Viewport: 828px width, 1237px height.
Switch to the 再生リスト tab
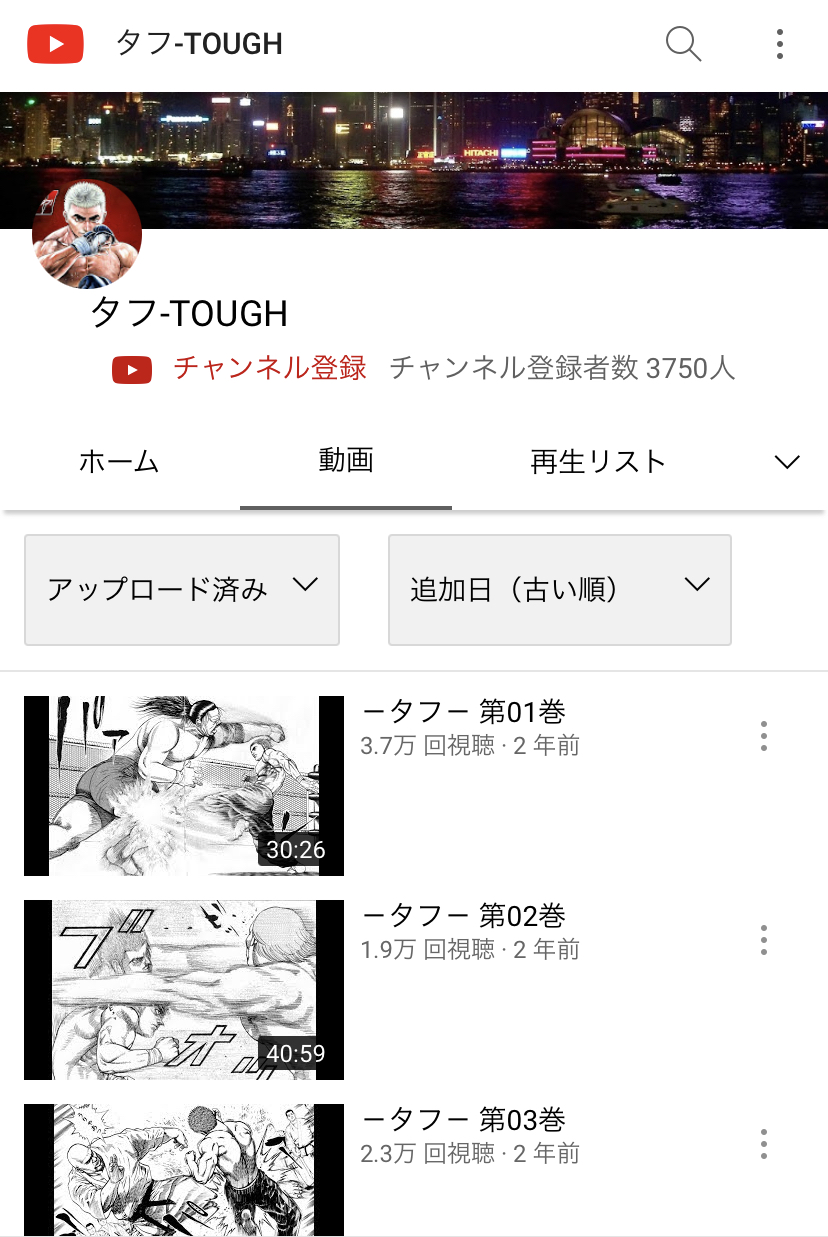coord(598,461)
